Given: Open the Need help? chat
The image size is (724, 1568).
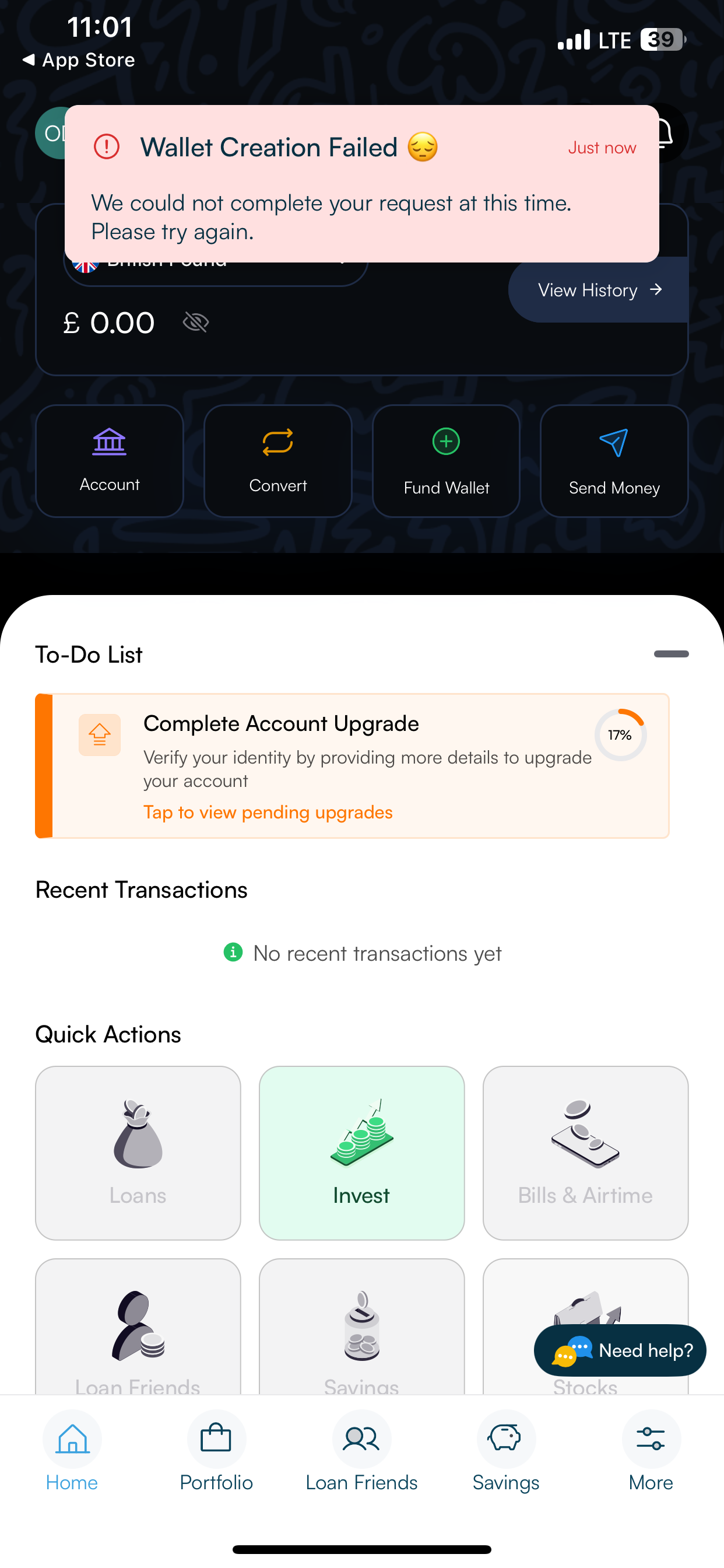Looking at the screenshot, I should 620,1350.
